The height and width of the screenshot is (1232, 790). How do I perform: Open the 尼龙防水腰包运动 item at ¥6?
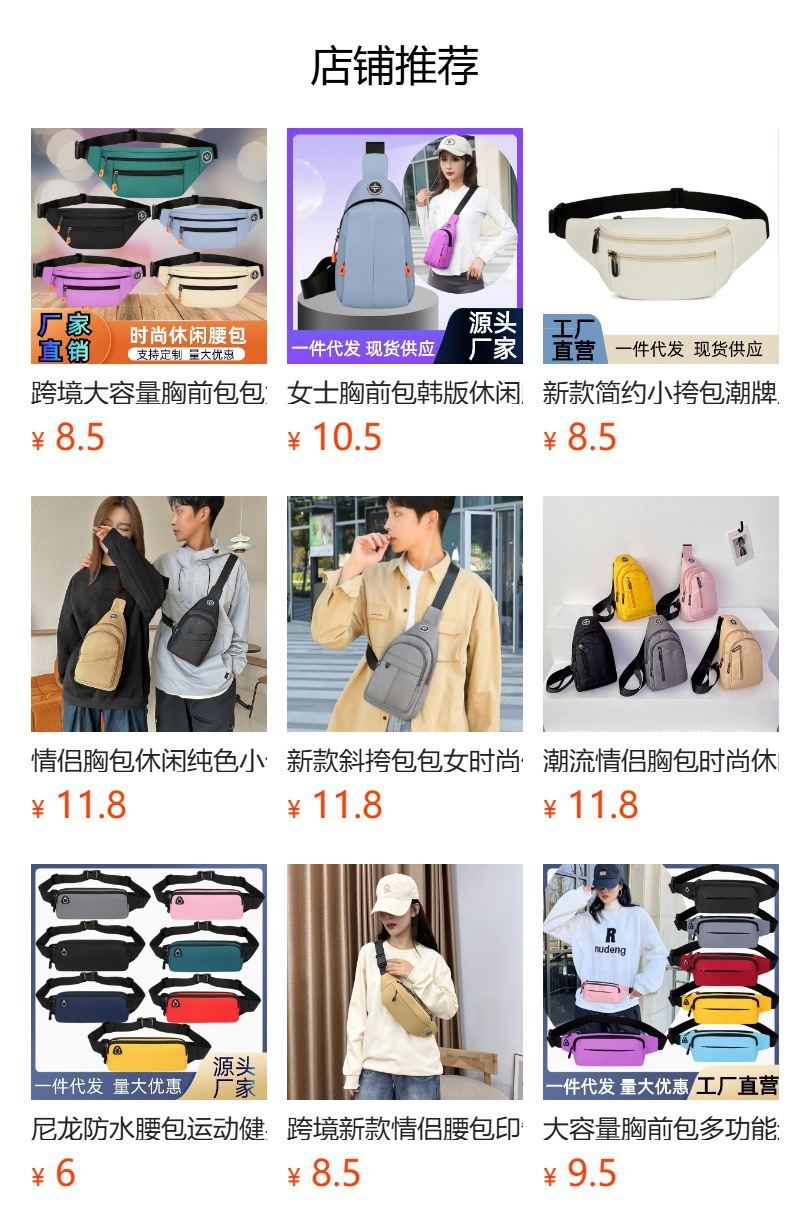coord(148,982)
